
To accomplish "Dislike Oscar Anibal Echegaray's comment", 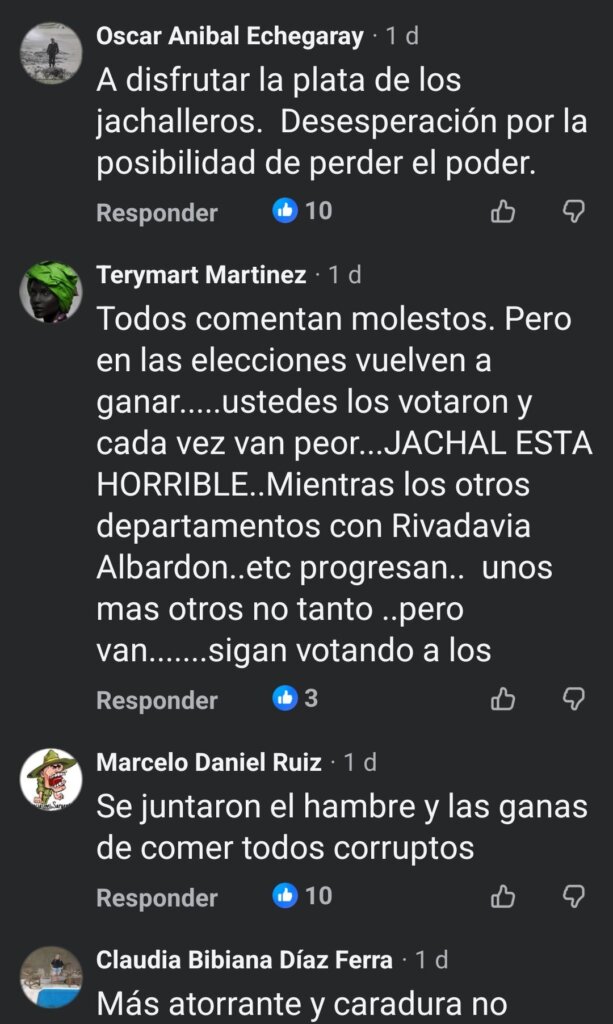I will [x=573, y=211].
